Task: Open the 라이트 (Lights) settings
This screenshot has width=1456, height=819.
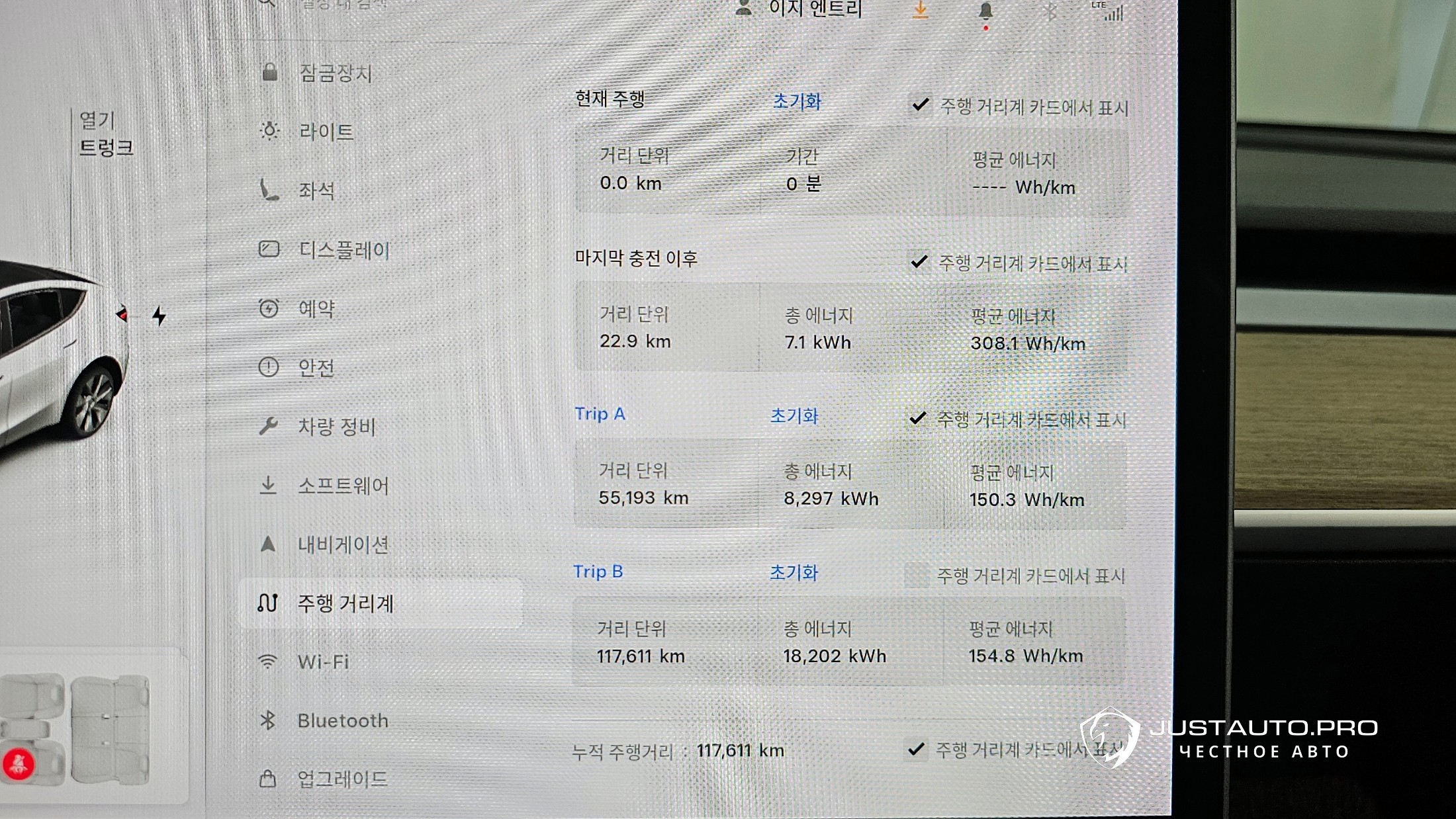Action: pyautogui.click(x=326, y=132)
